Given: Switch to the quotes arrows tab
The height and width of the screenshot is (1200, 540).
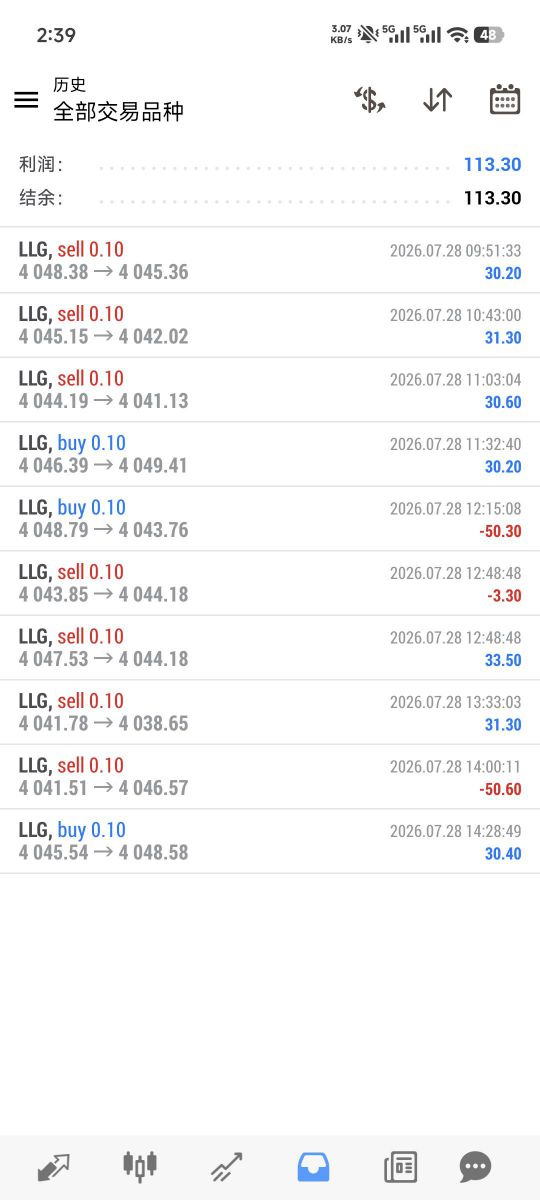Looking at the screenshot, I should 54,1166.
